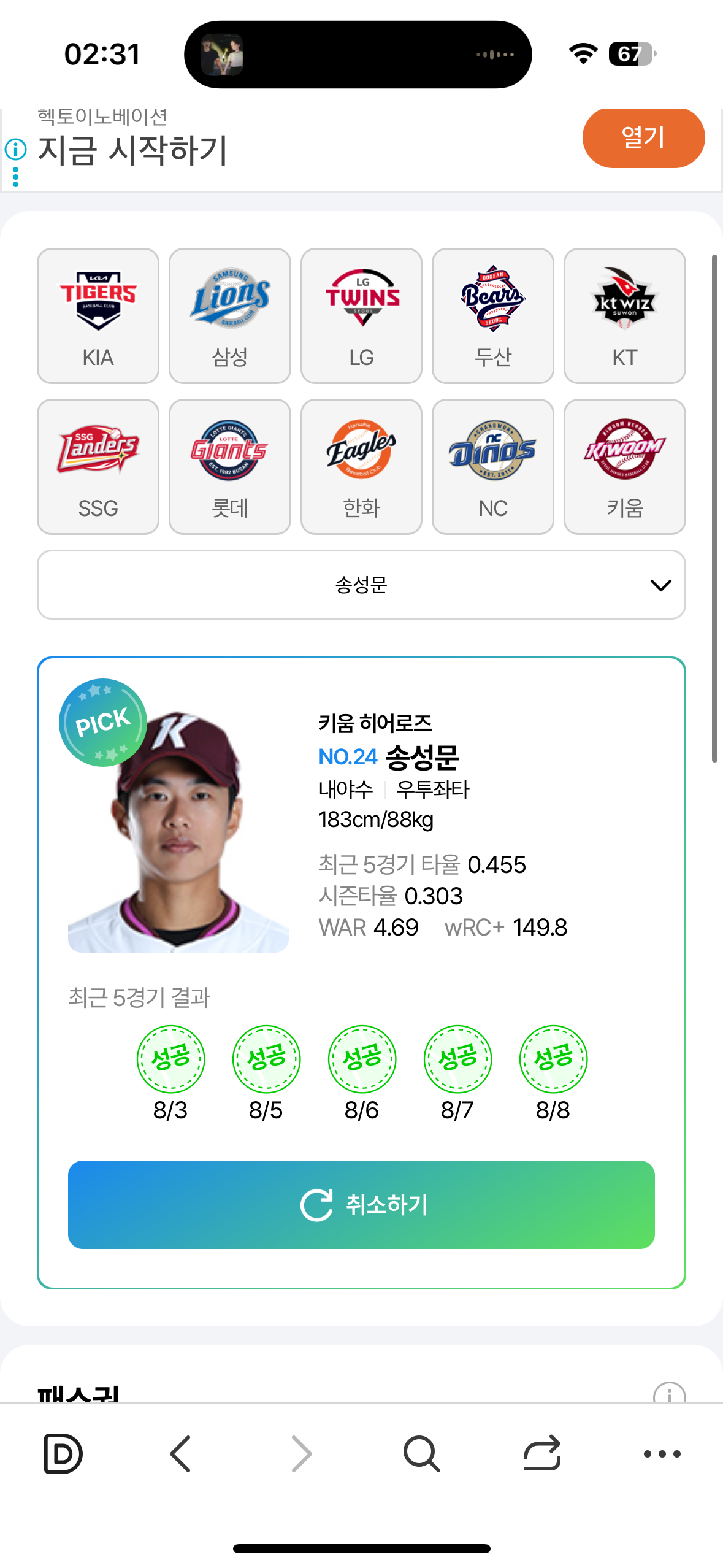The height and width of the screenshot is (1568, 723).
Task: Select the NC Dinos team
Action: point(492,466)
